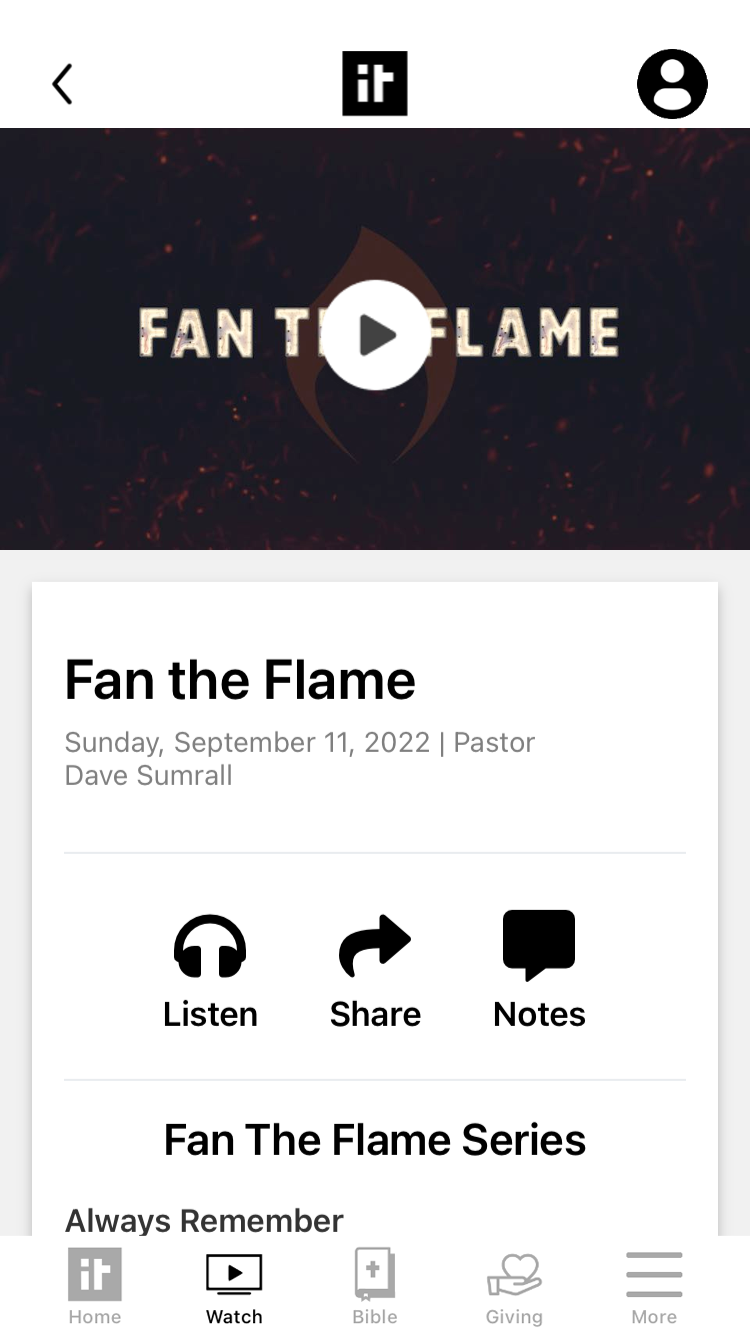Open the profile account icon
750x1334 pixels.
[x=672, y=84]
